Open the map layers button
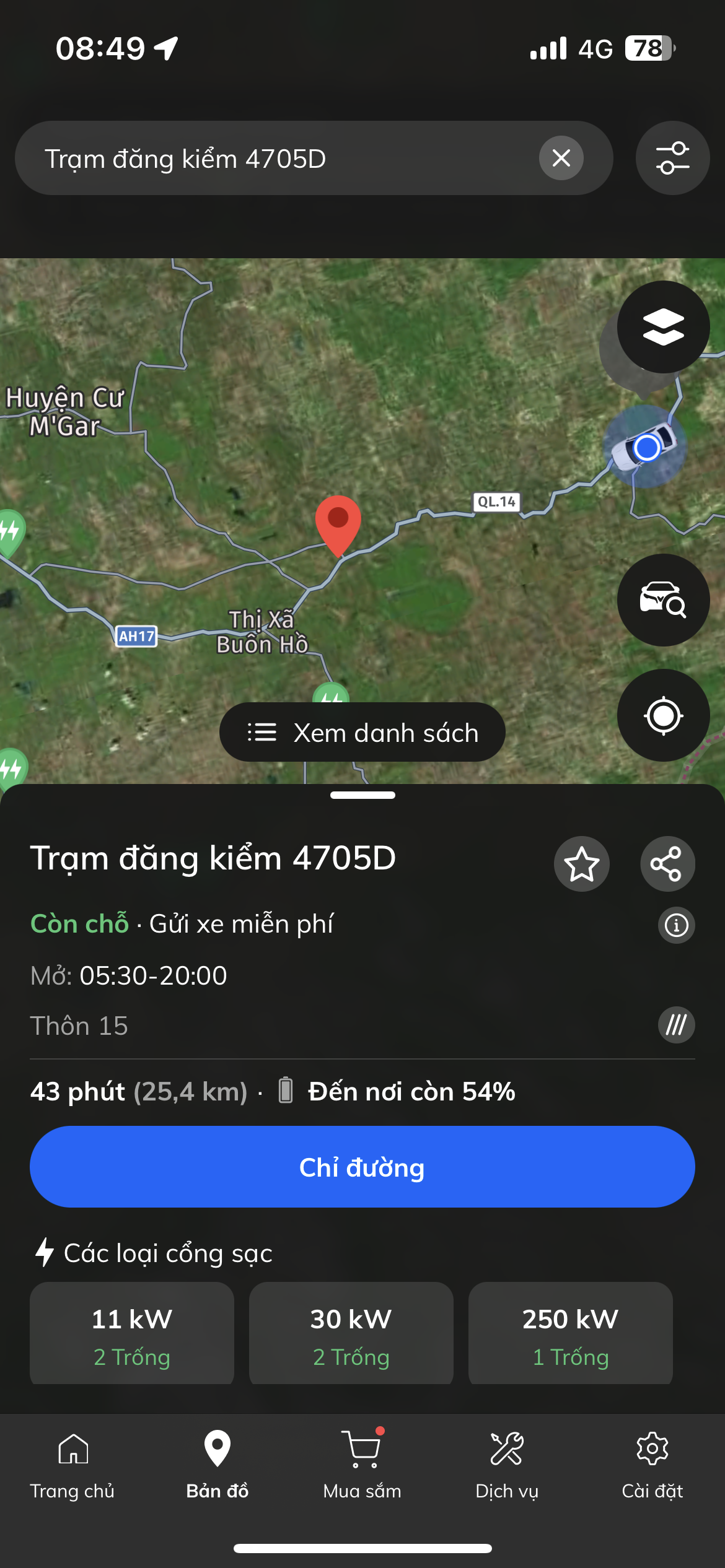The image size is (725, 1568). pyautogui.click(x=663, y=326)
